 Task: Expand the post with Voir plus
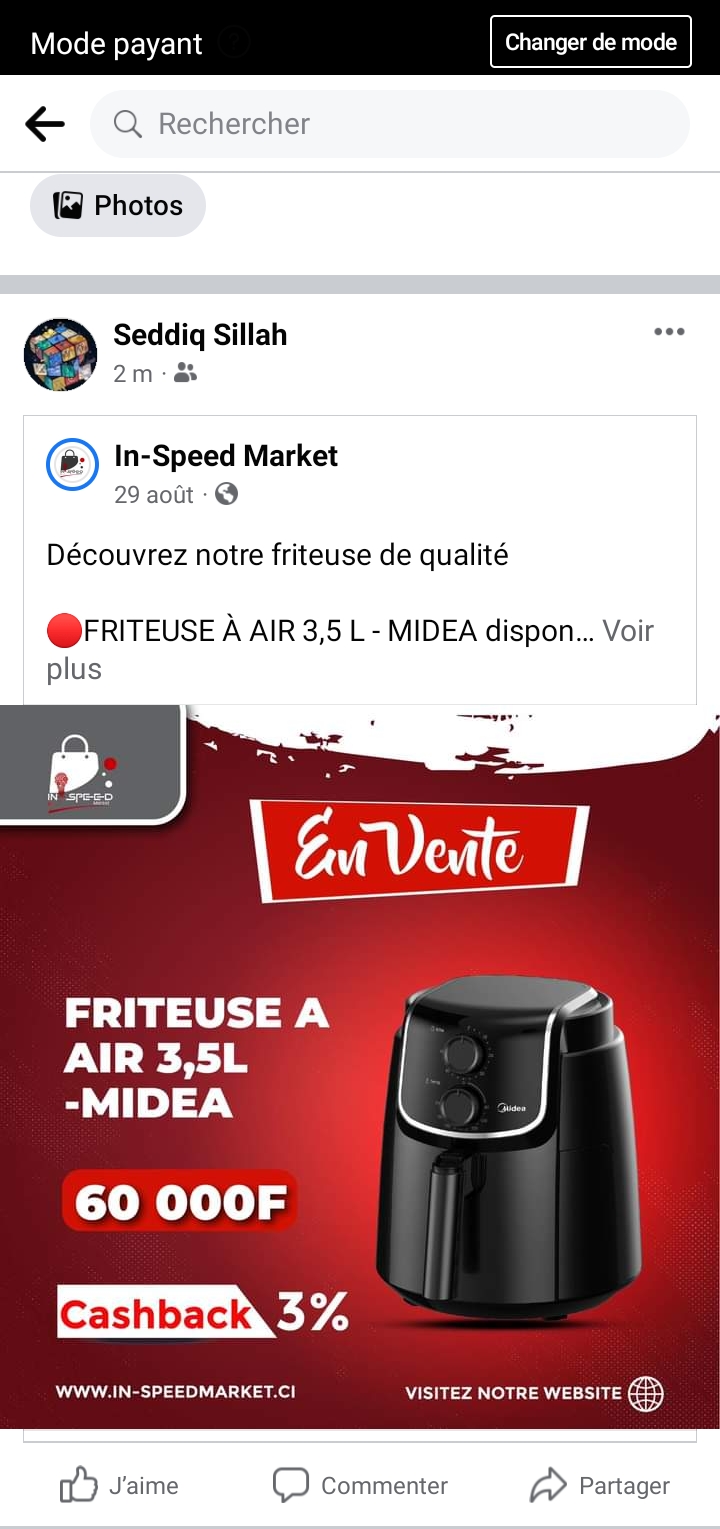[627, 632]
